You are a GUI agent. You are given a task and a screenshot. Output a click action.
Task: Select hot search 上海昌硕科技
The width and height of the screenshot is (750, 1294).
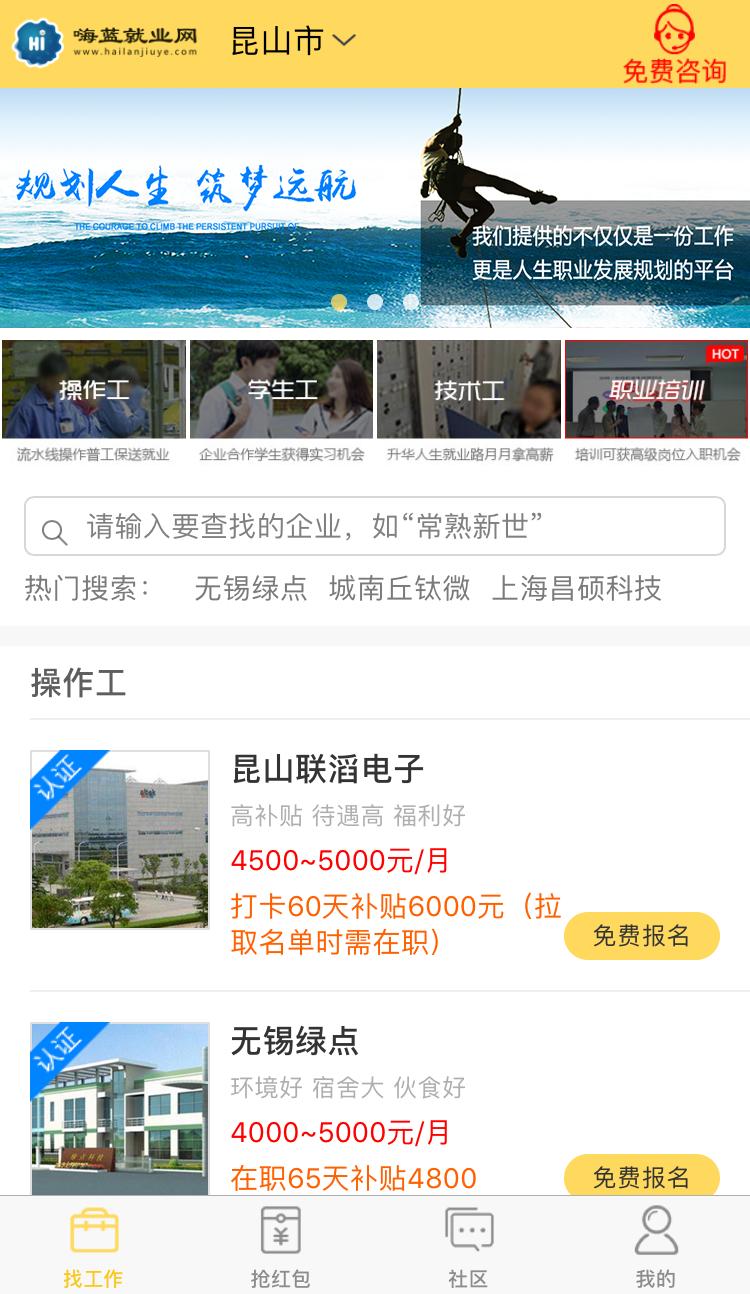click(577, 588)
